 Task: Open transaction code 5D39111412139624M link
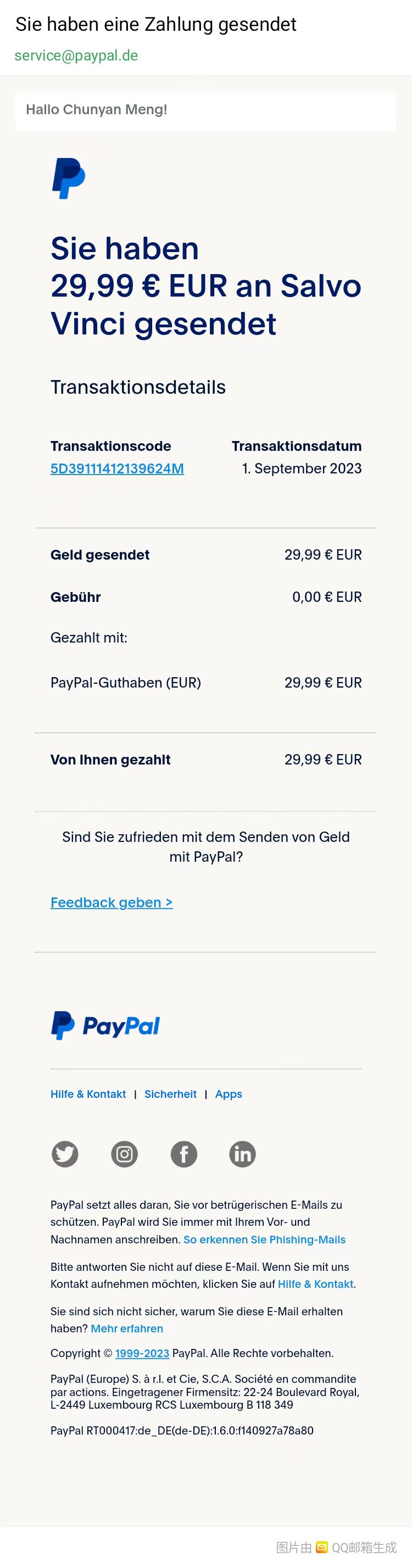click(x=117, y=468)
